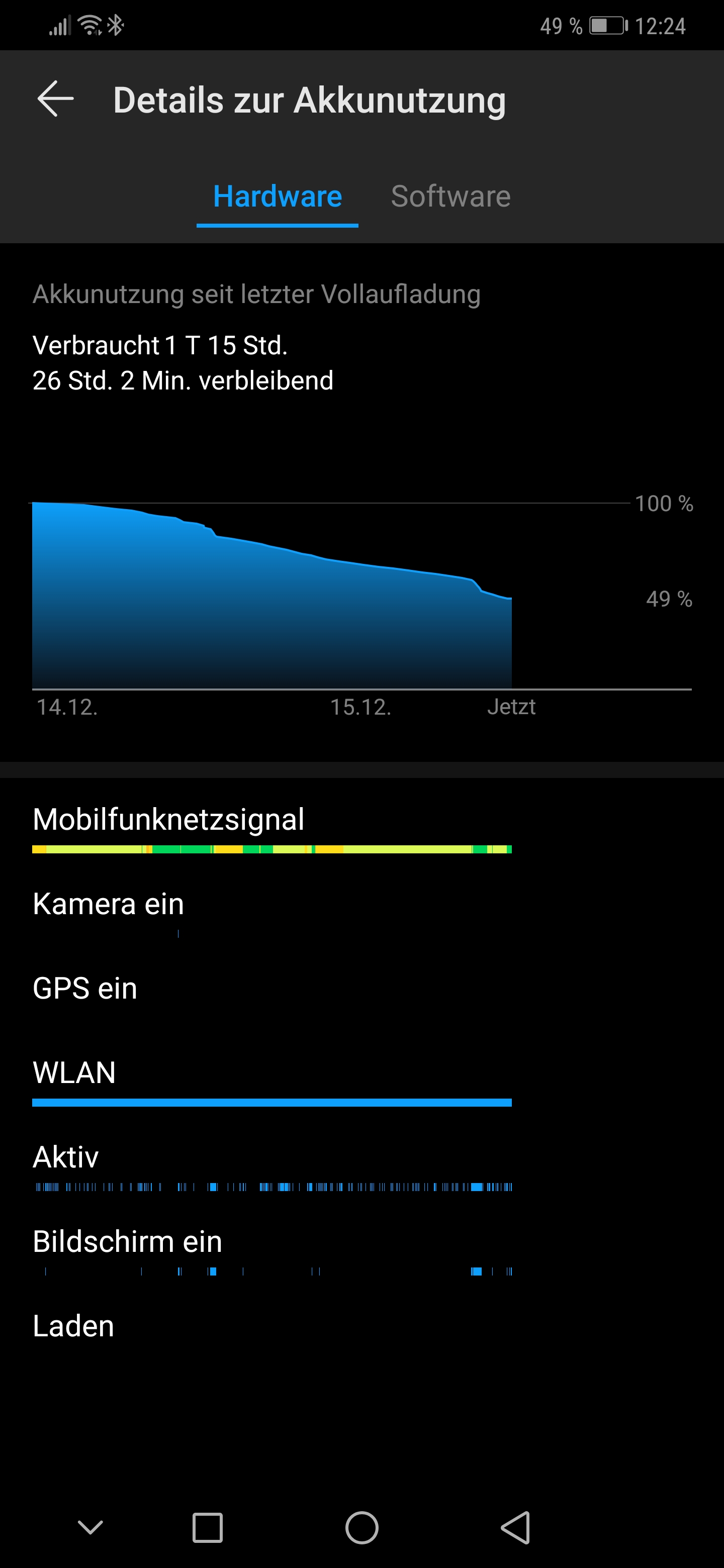The height and width of the screenshot is (1568, 724).
Task: Open recent apps with the square button
Action: (x=207, y=1527)
